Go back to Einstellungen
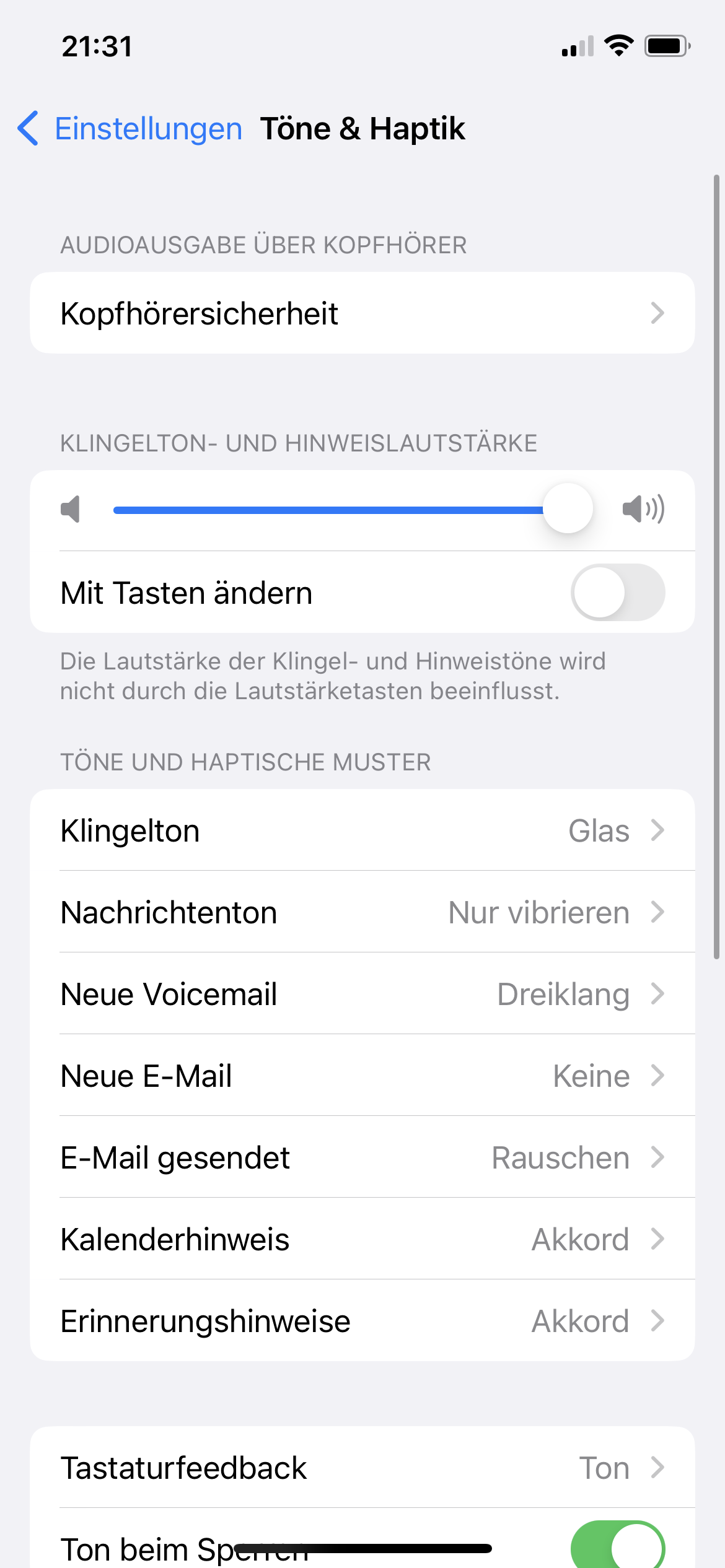 tap(130, 129)
